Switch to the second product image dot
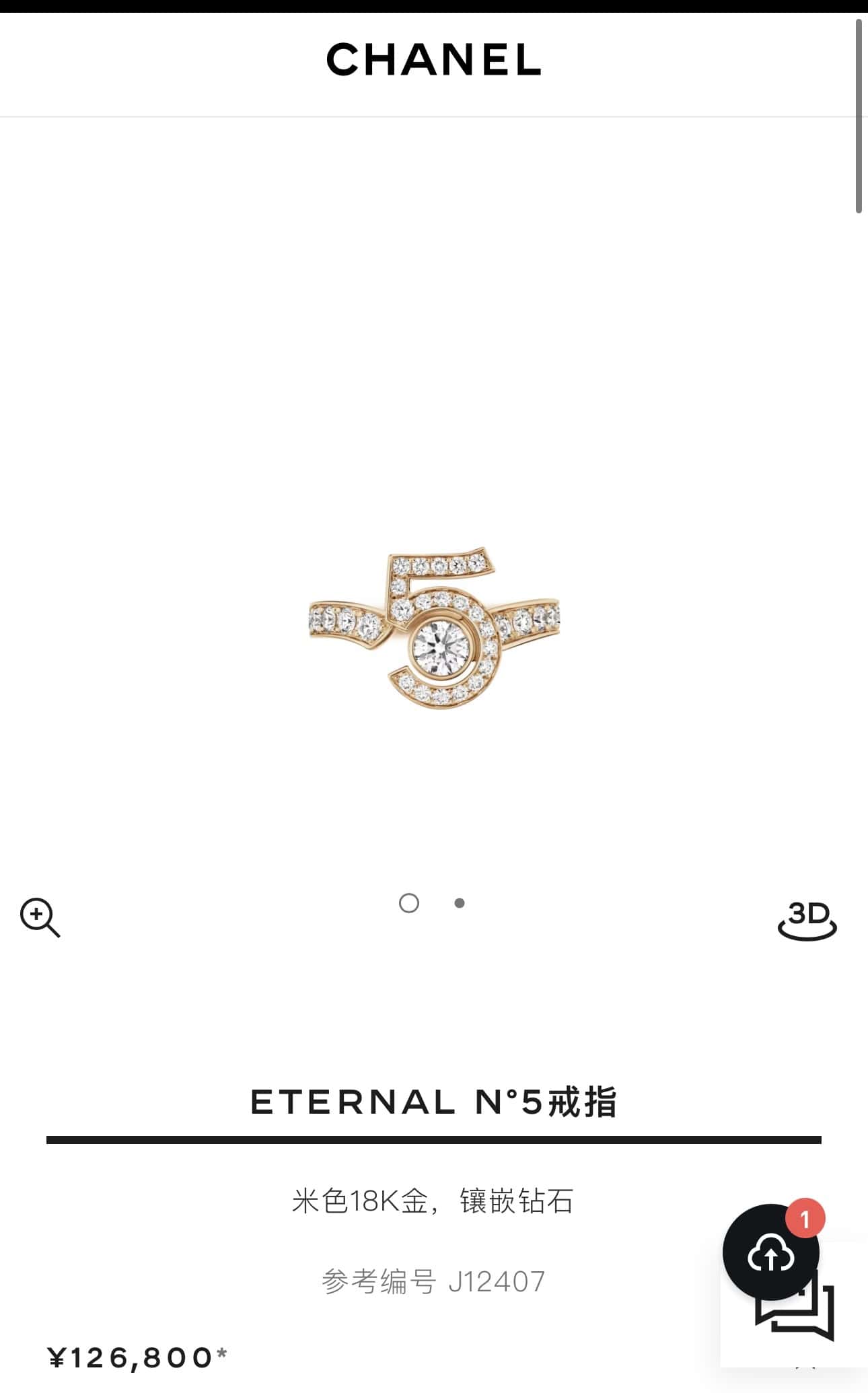This screenshot has height=1393, width=868. (x=460, y=903)
